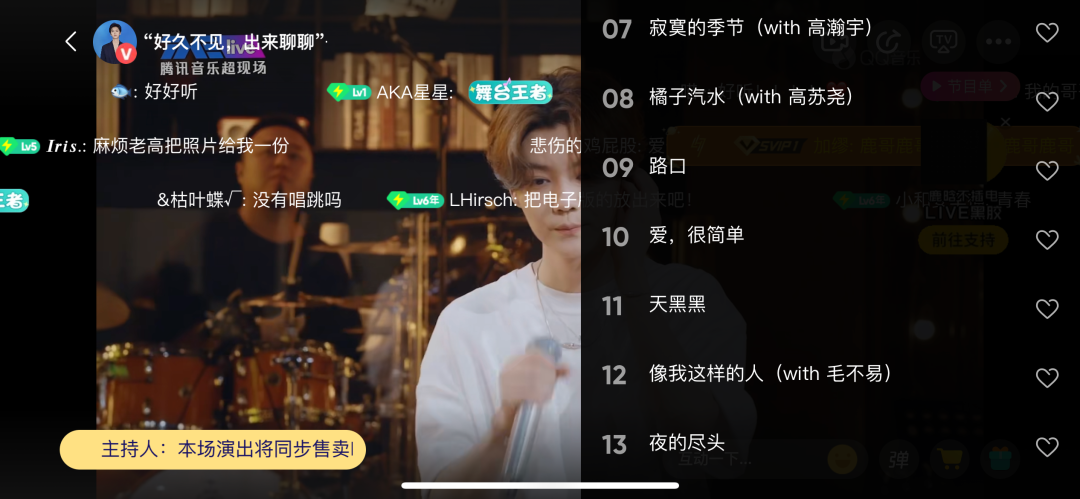Select song 13 夜的尽头
Screen dimensions: 1080x499
[x=686, y=442]
